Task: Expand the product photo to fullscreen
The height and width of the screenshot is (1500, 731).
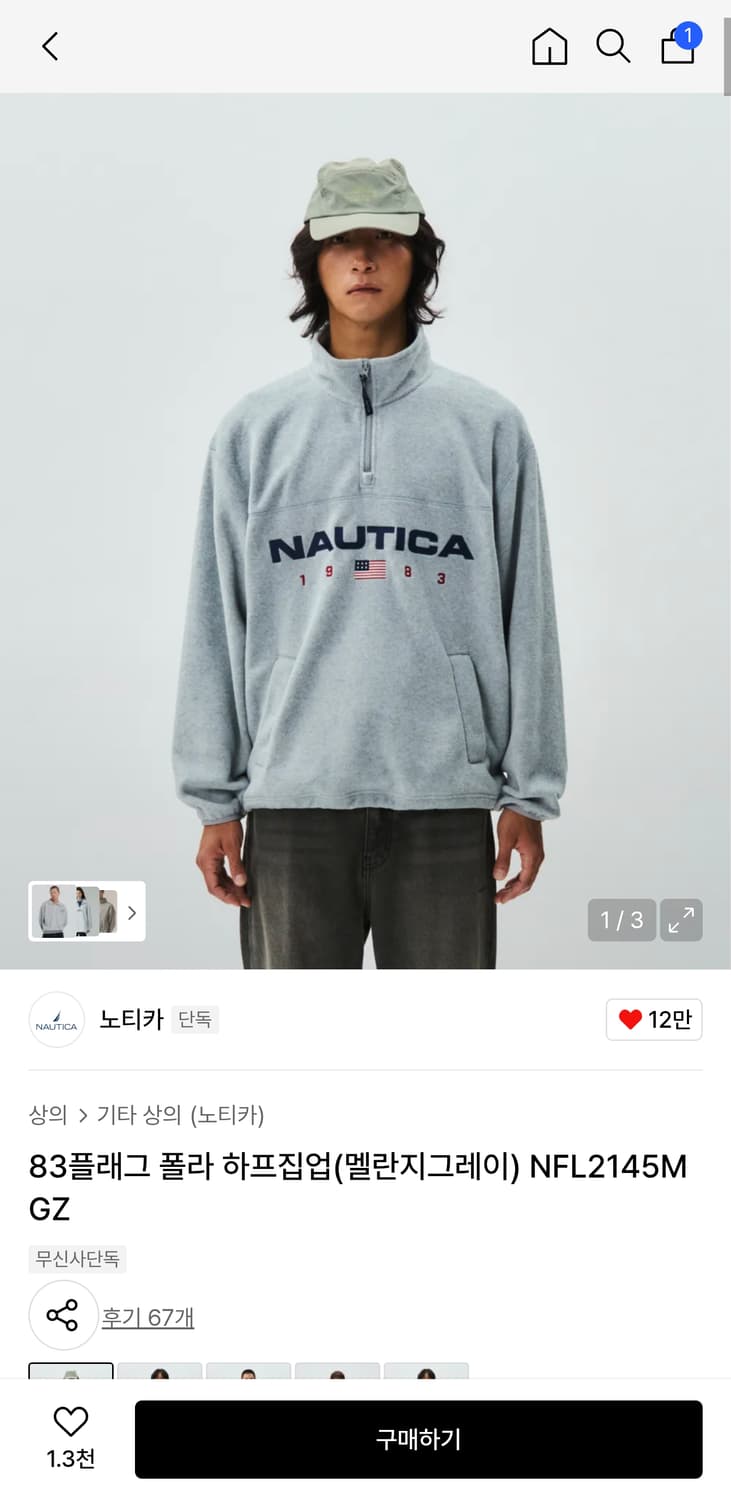Action: [x=681, y=920]
